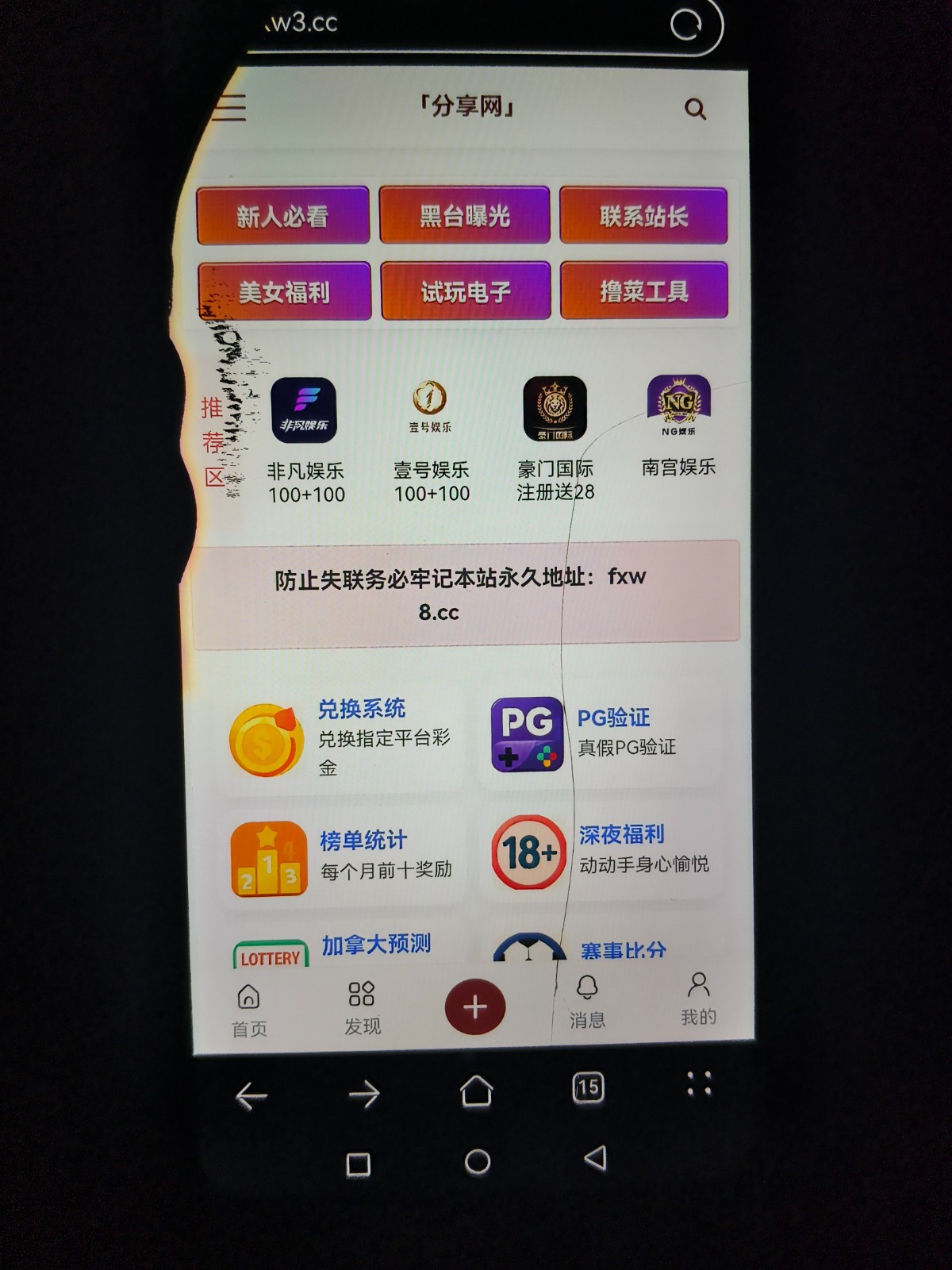Open the browser tabs switcher showing 15
This screenshot has width=952, height=1270.
coord(588,1087)
